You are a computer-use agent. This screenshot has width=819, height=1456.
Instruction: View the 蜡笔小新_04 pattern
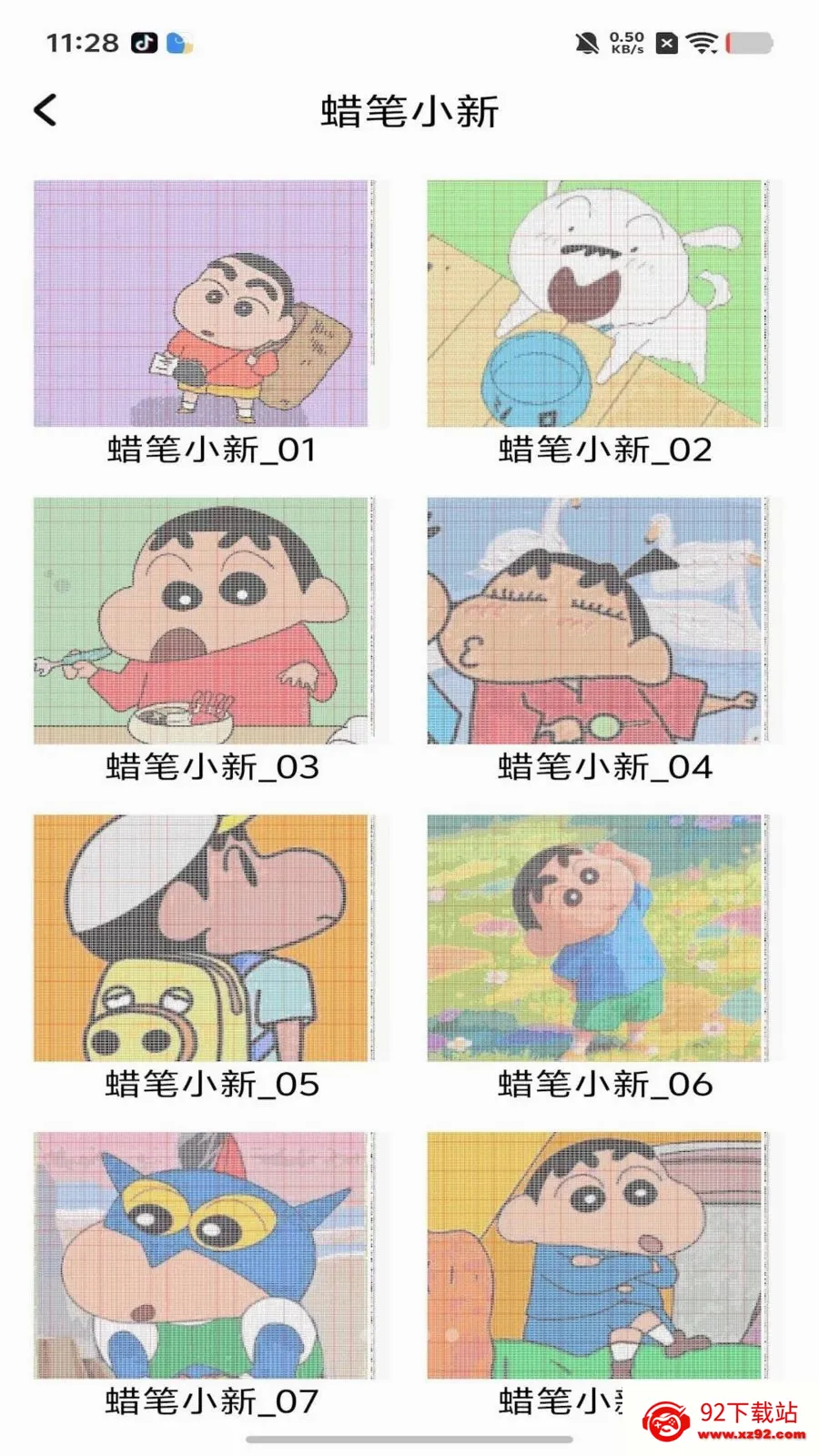point(604,621)
